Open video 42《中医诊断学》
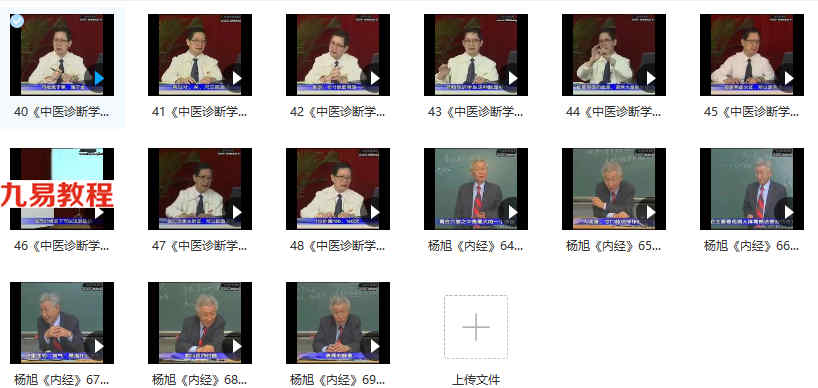818x388 pixels. coord(338,55)
